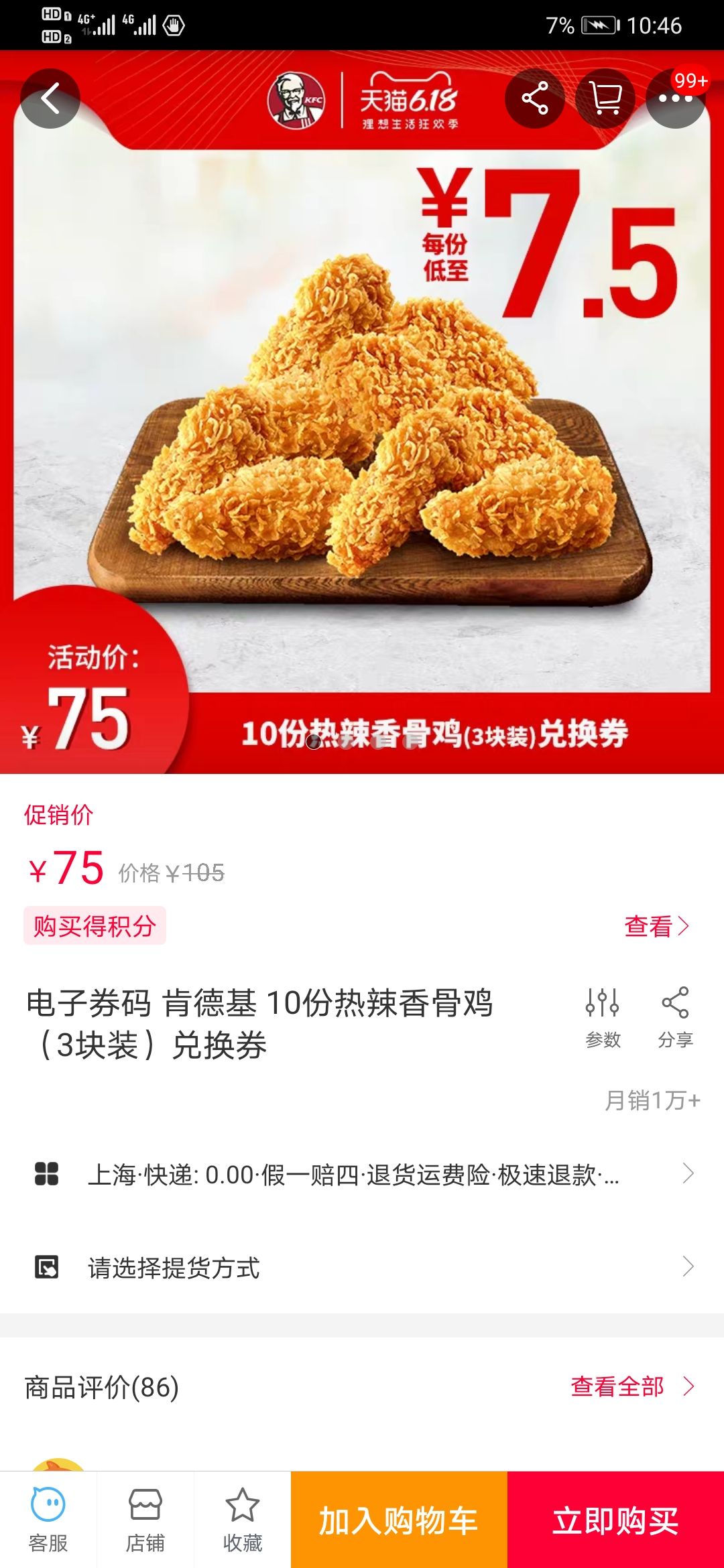This screenshot has height=1568, width=724.
Task: Open the shopping cart icon
Action: pyautogui.click(x=606, y=99)
